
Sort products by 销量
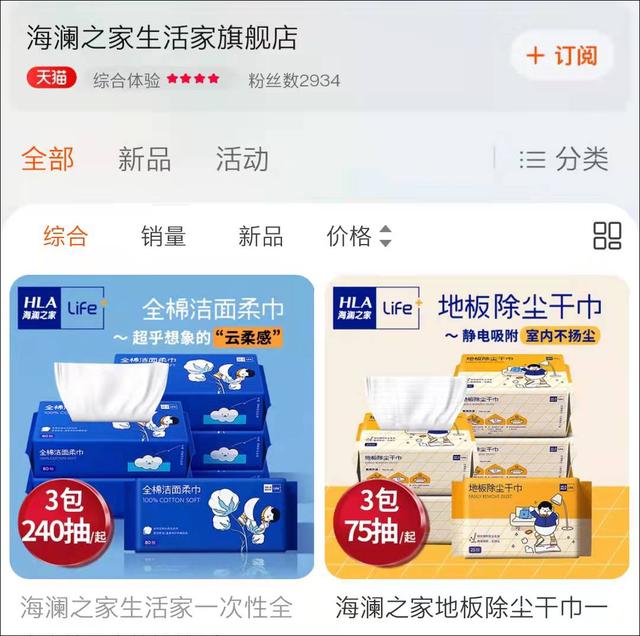163,236
